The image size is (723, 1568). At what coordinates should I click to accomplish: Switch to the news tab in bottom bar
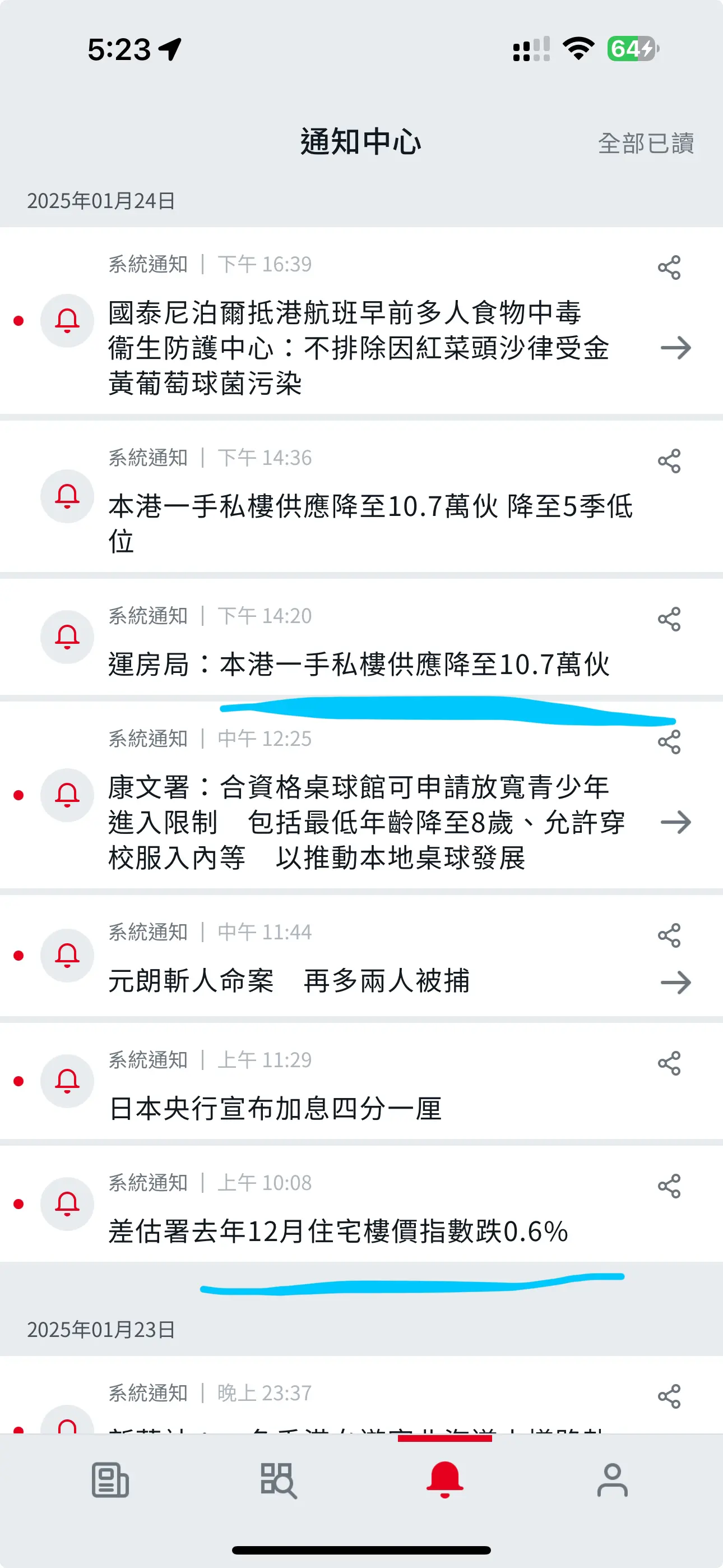coord(110,1480)
